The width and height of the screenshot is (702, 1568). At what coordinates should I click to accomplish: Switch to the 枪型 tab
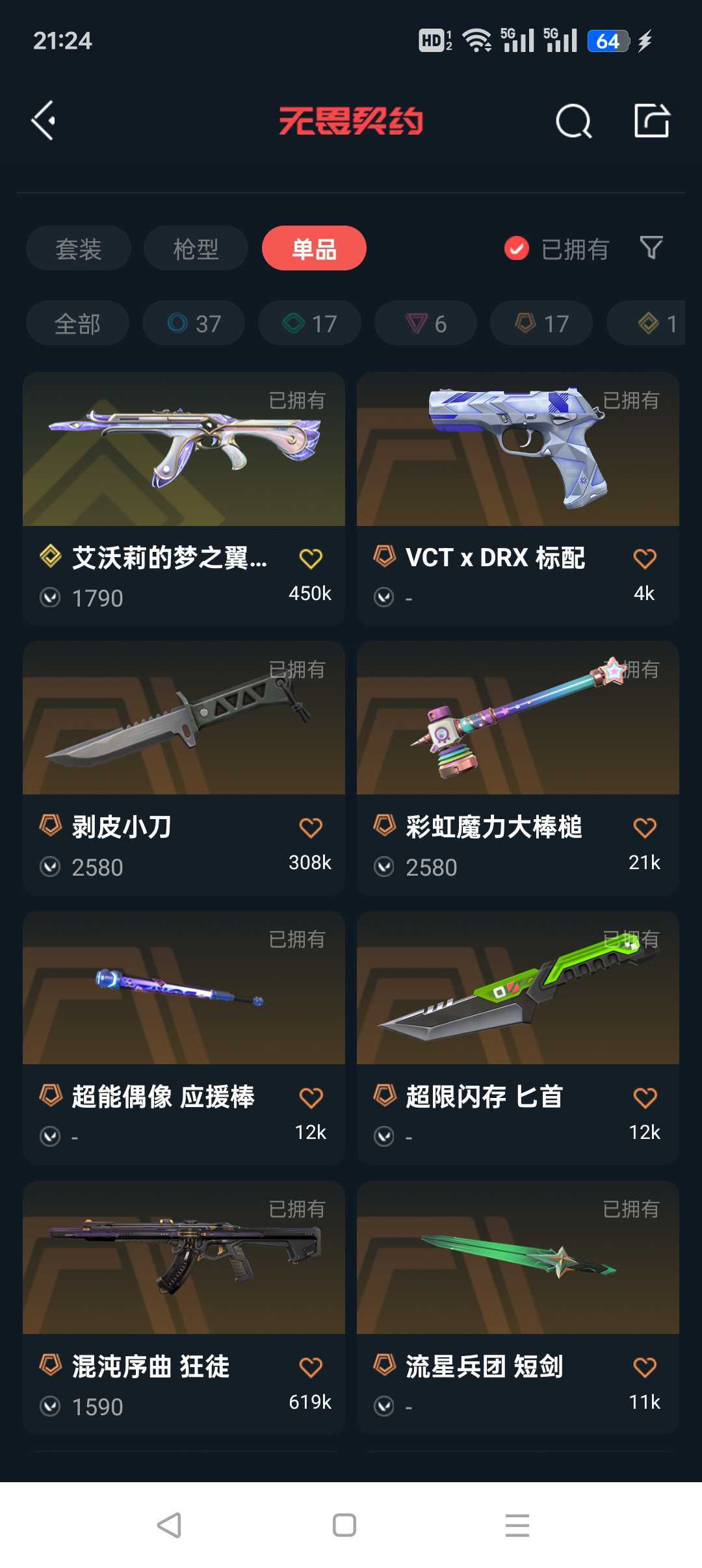coord(196,248)
